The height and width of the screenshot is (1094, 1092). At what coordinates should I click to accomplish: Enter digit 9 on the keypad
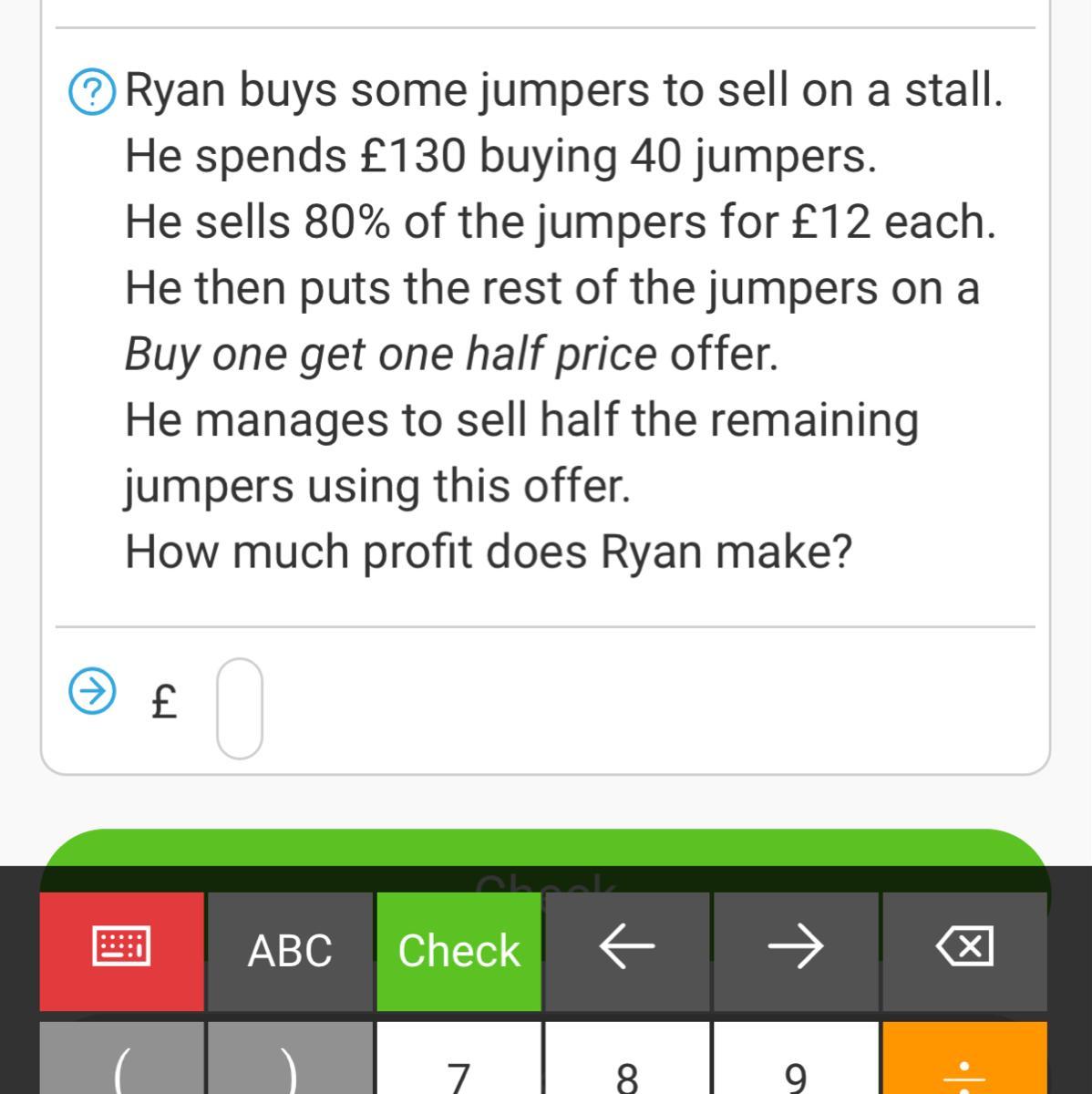point(796,1058)
